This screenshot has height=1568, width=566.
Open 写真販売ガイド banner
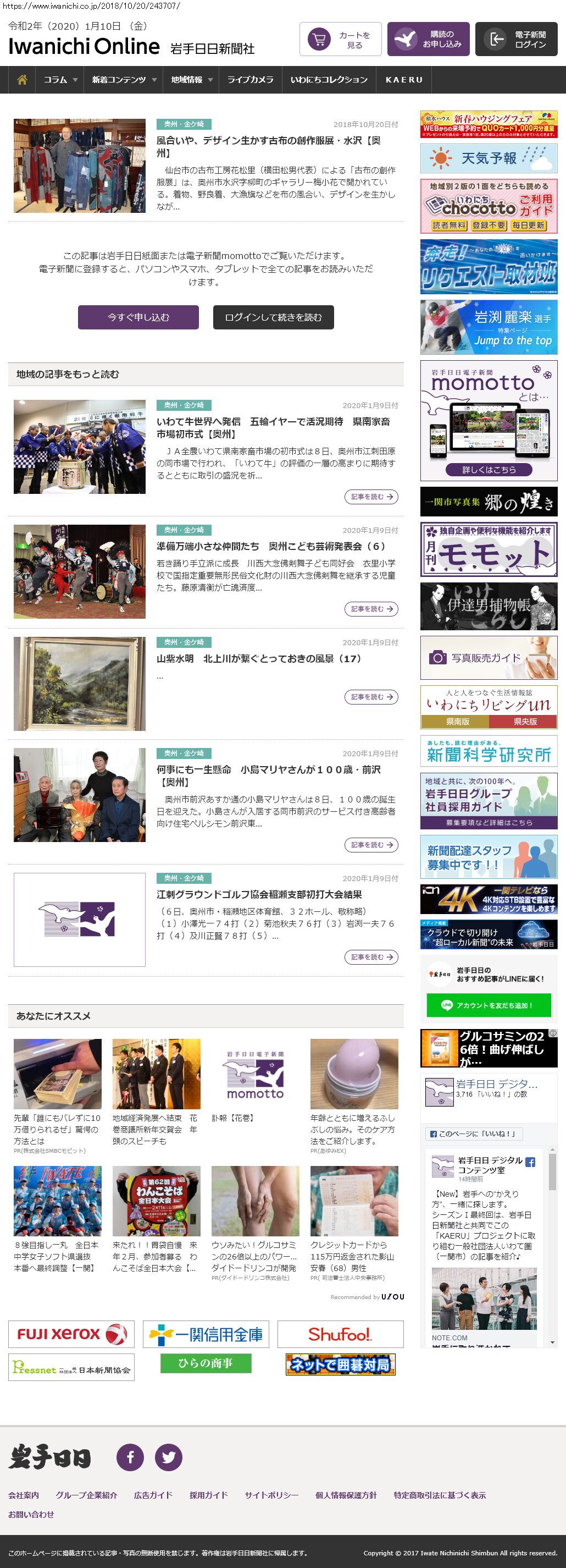point(488,657)
